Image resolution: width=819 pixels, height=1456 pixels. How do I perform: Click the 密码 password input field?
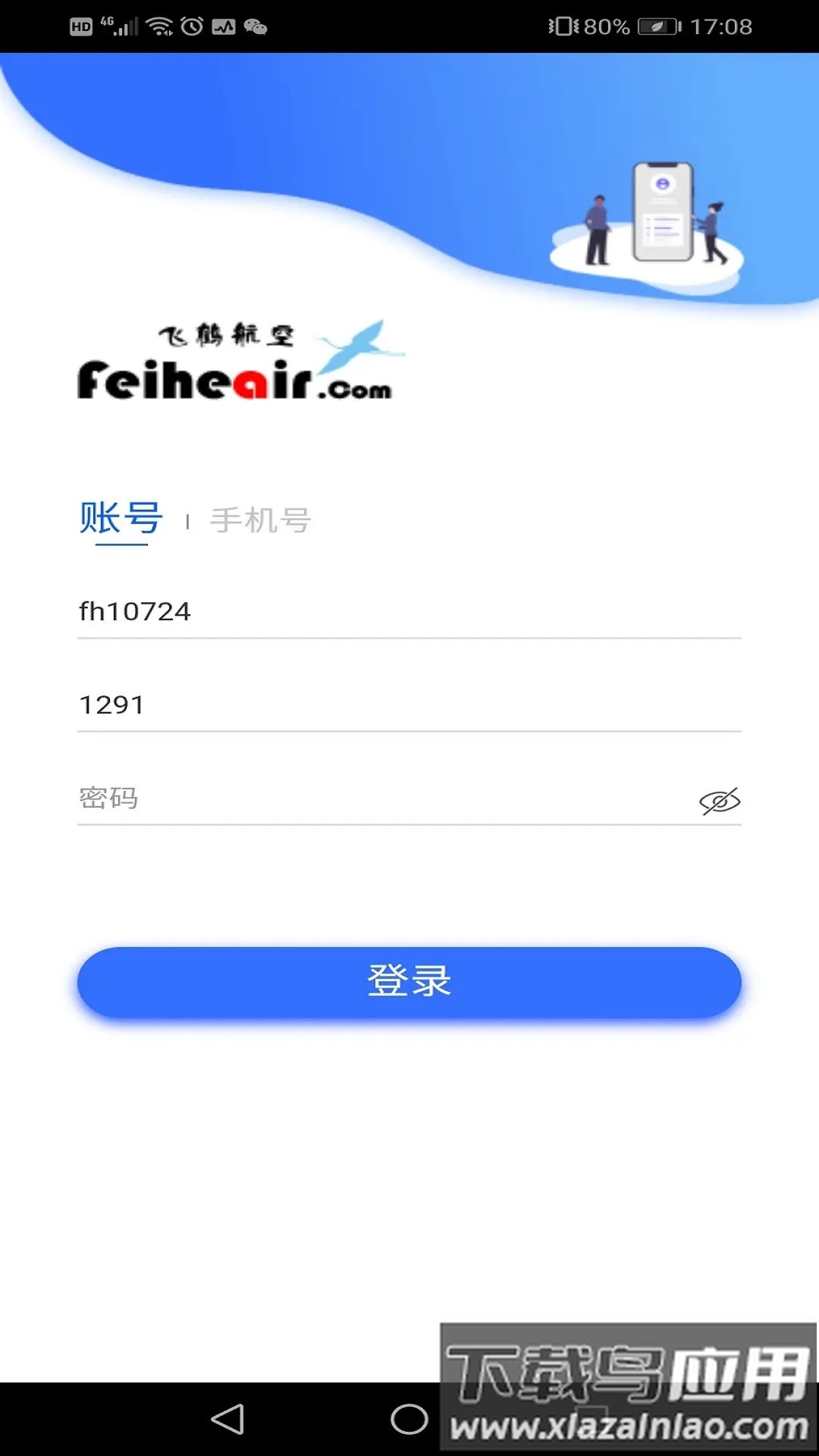303,798
